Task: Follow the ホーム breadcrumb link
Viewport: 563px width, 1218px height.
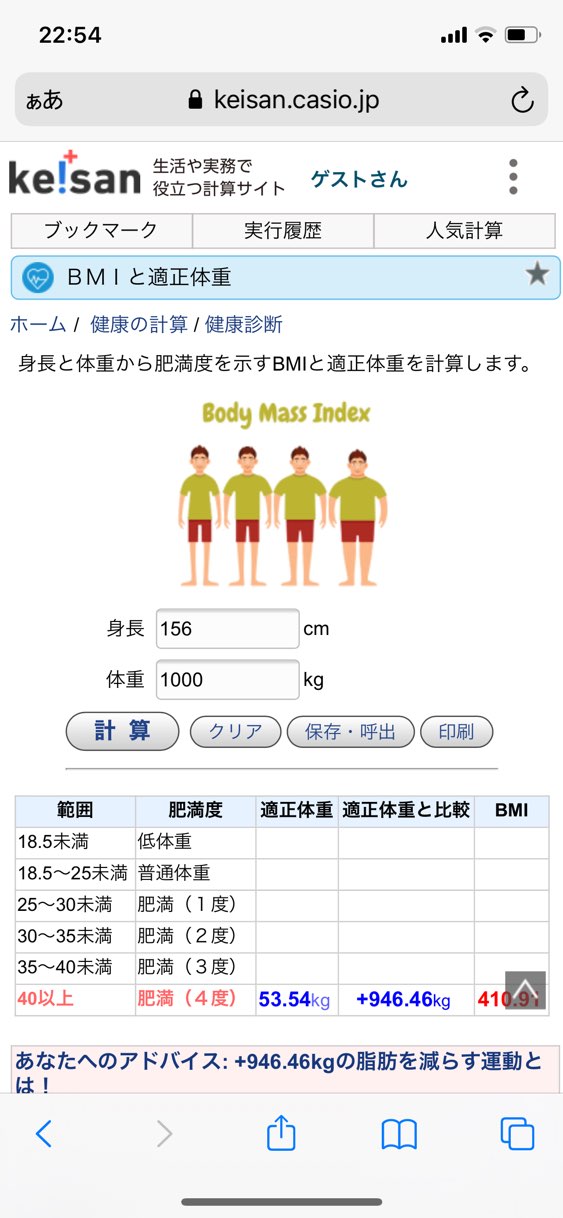Action: [x=38, y=324]
